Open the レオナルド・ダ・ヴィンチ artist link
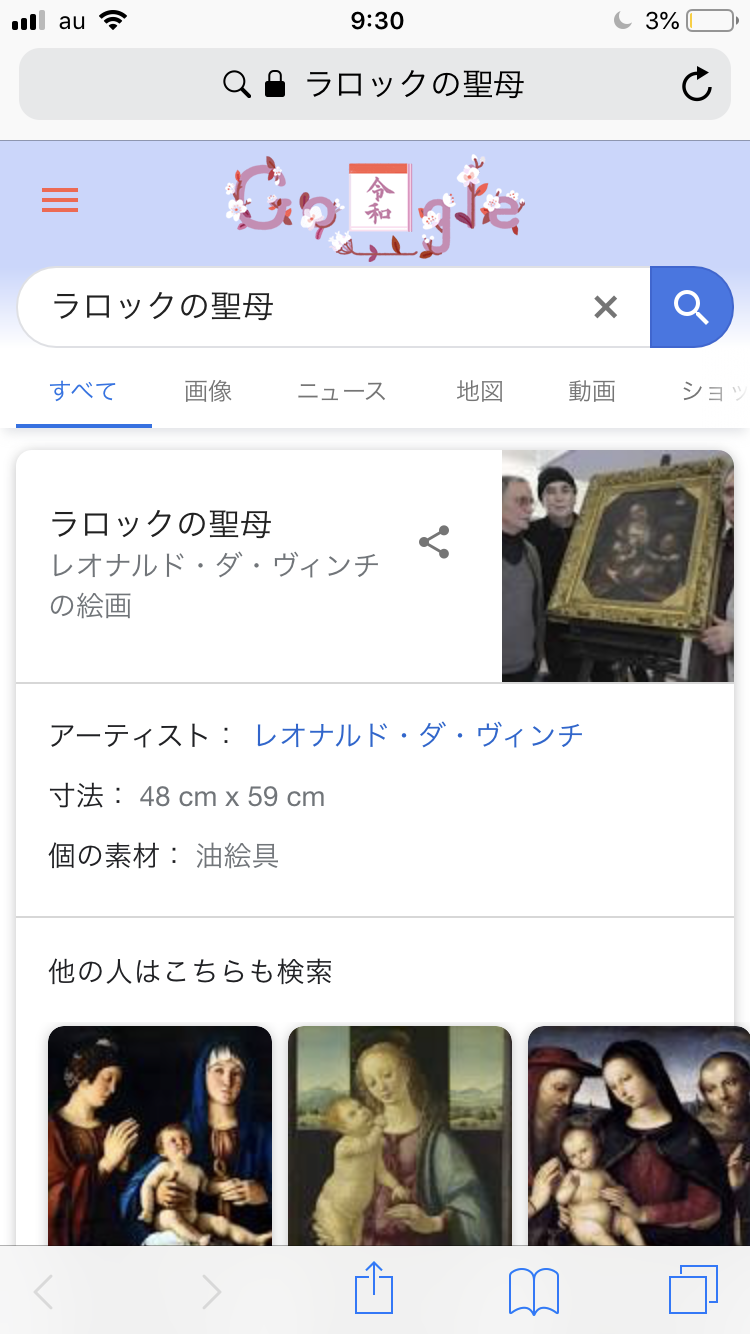This screenshot has width=750, height=1334. (x=419, y=736)
